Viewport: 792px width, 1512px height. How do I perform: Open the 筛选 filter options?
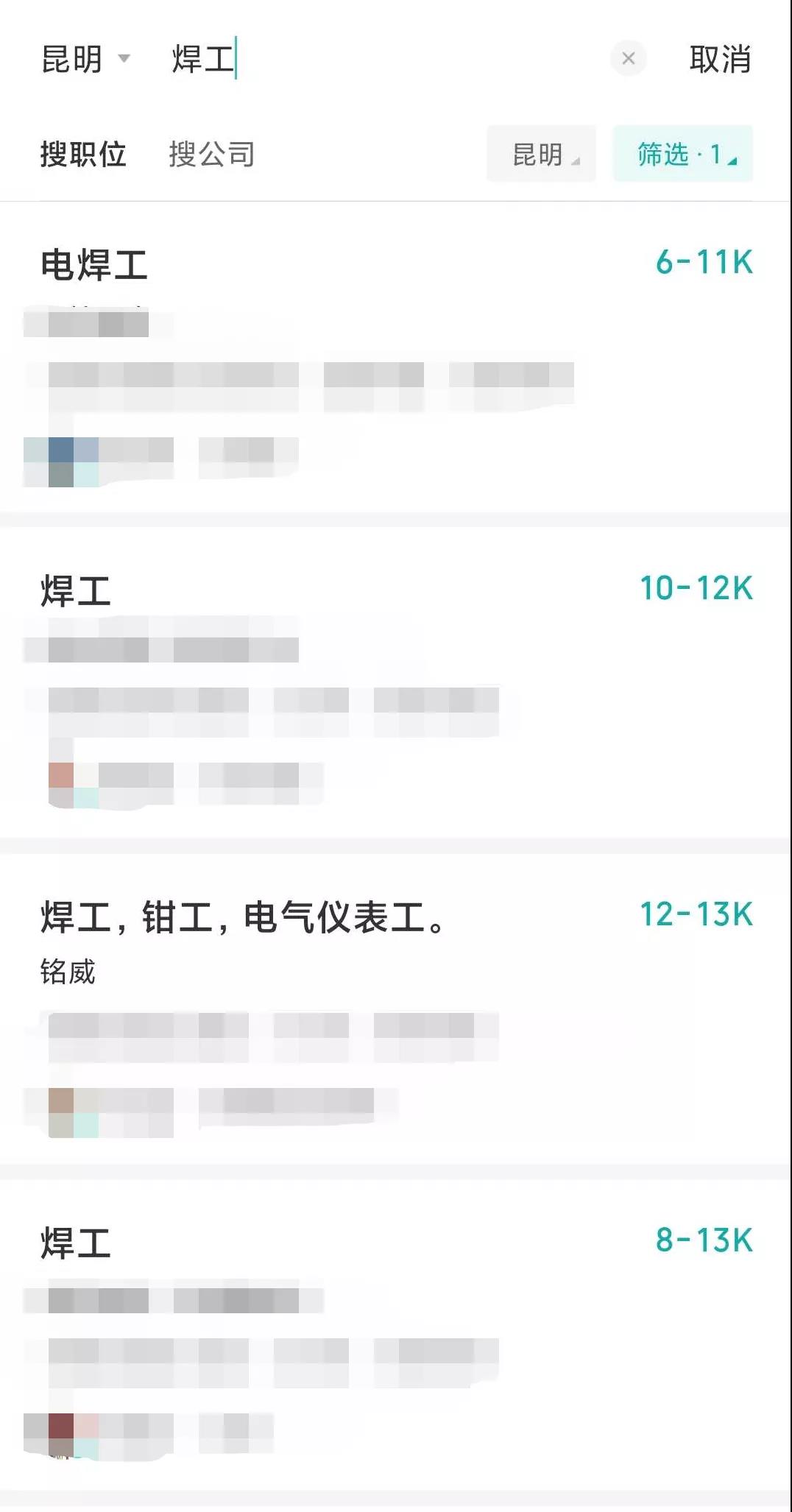point(682,154)
